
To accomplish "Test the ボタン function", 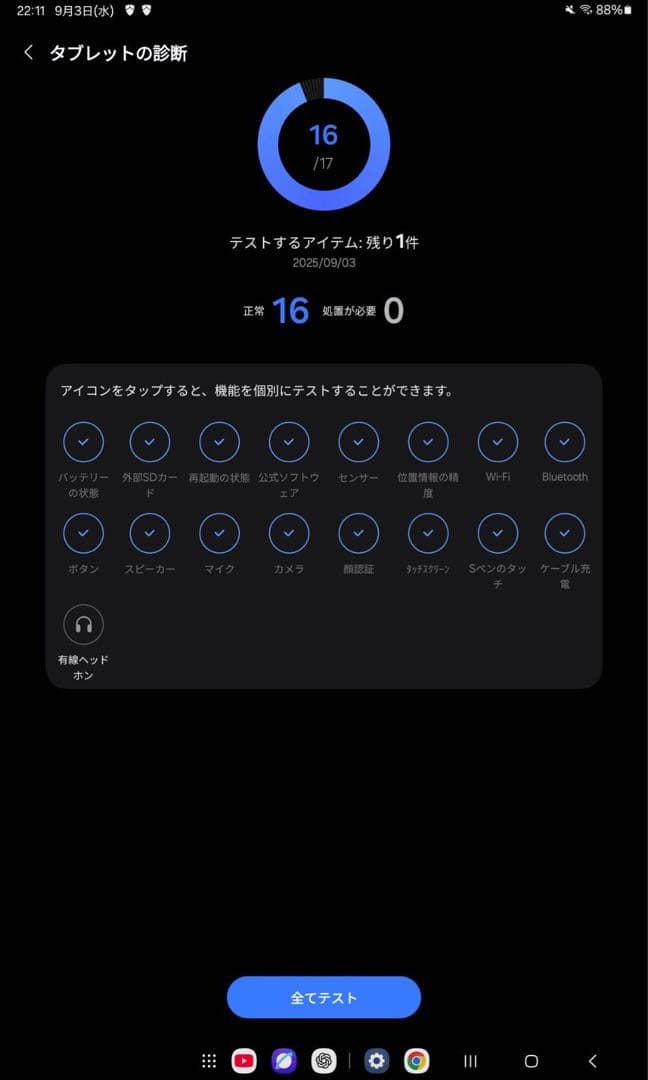I will click(x=83, y=533).
